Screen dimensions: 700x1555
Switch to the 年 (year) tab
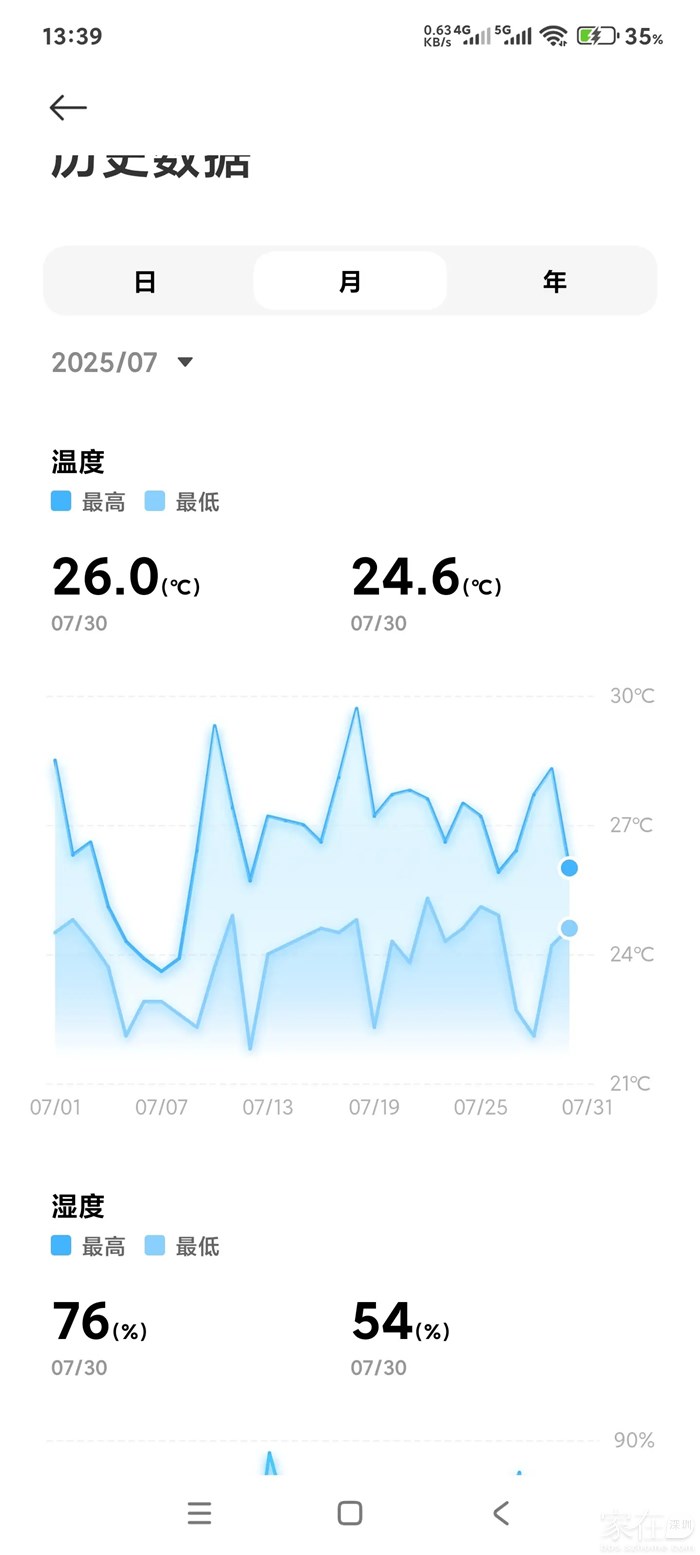[x=554, y=281]
